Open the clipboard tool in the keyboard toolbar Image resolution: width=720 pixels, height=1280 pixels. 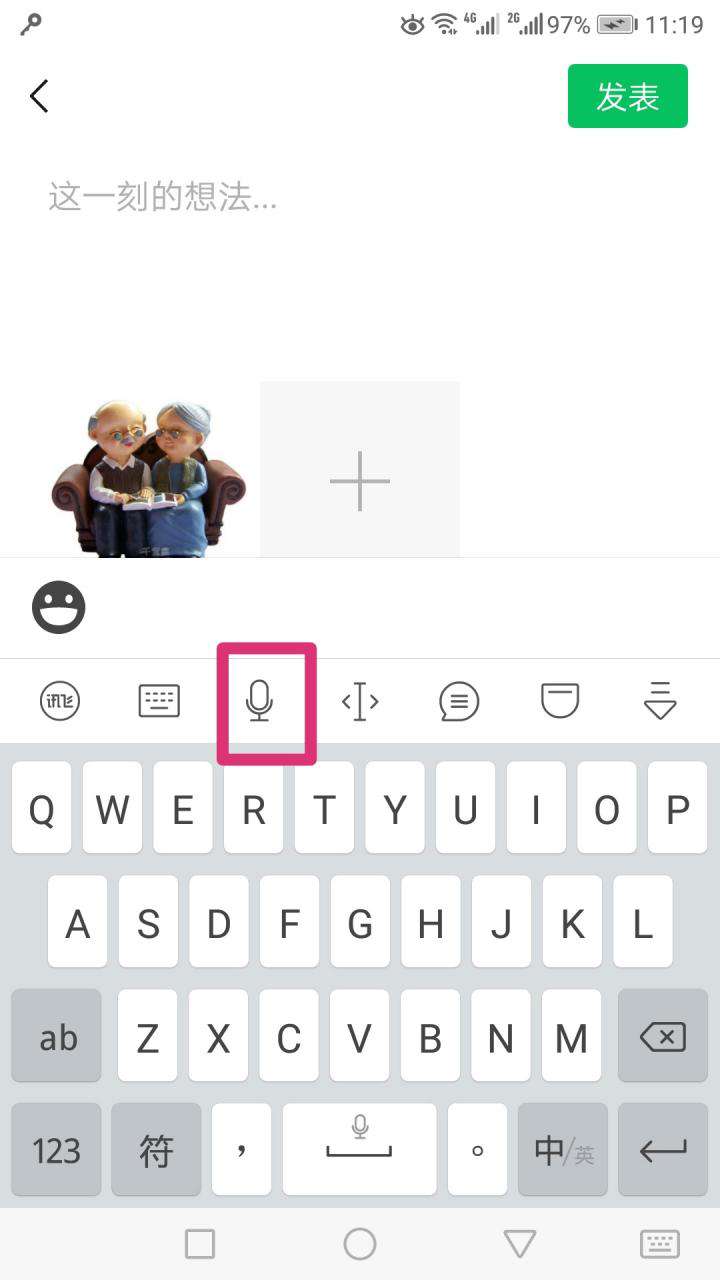point(560,700)
